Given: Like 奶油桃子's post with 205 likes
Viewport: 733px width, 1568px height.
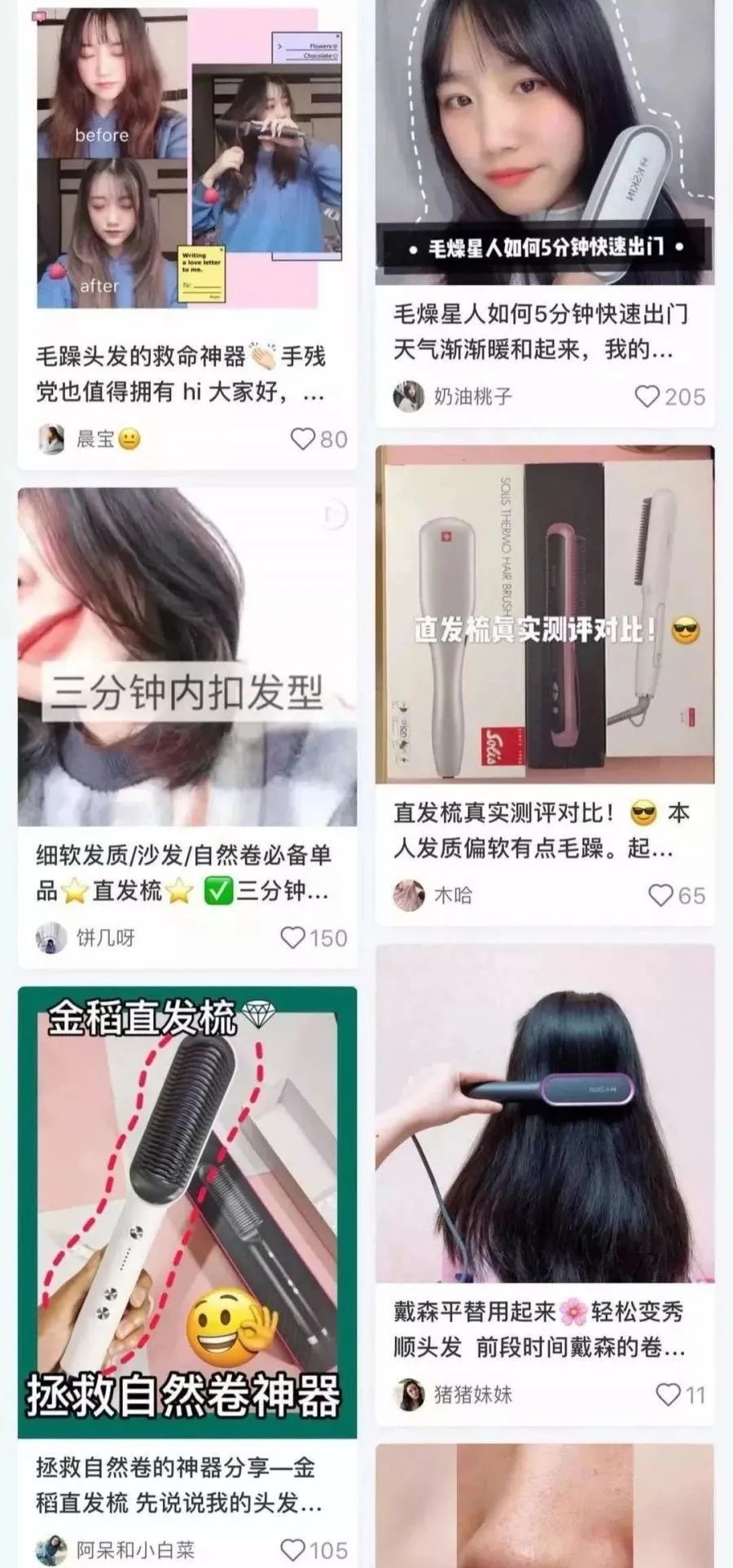Looking at the screenshot, I should (647, 396).
